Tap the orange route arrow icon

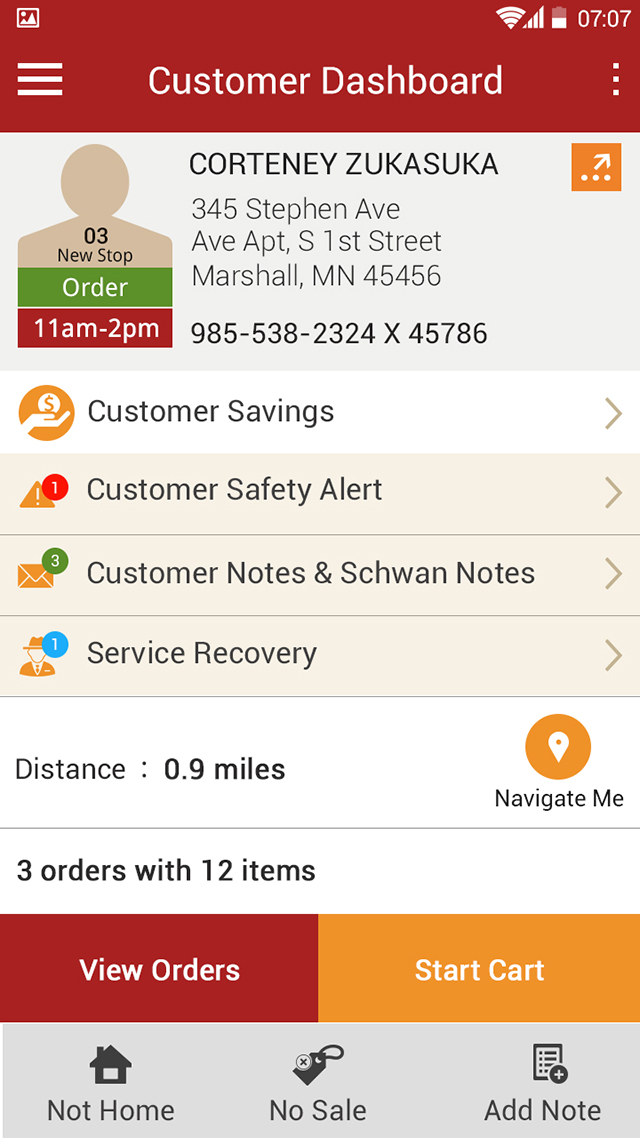point(596,168)
